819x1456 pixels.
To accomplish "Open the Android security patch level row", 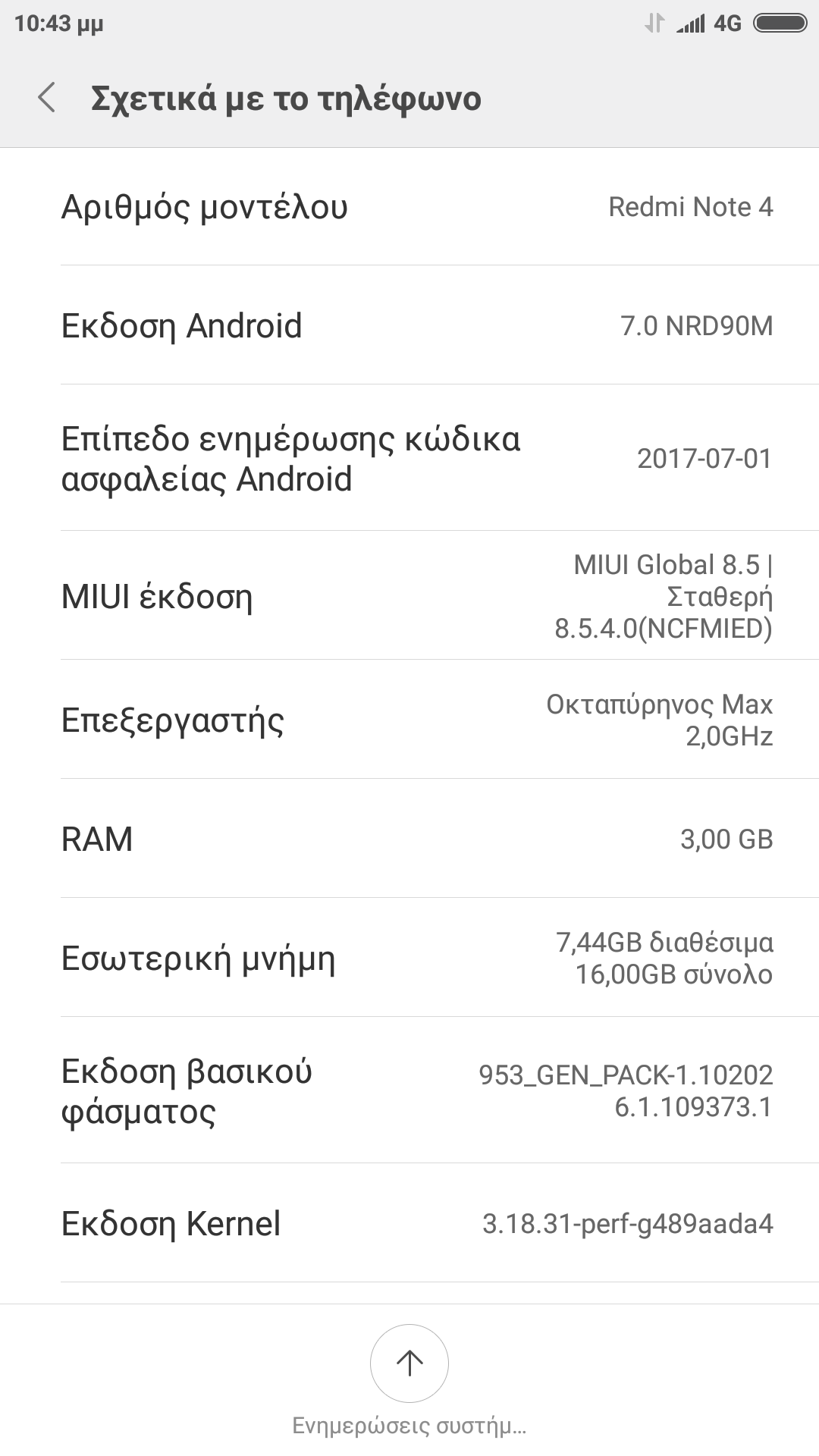I will pyautogui.click(x=409, y=458).
